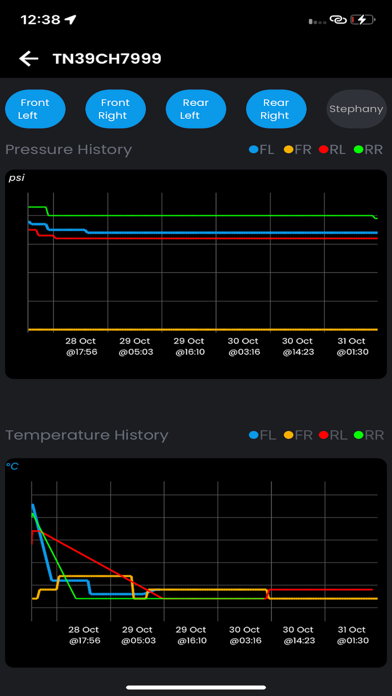Viewport: 392px width, 696px height.
Task: Toggle the Front Left tyre chip
Action: tap(35, 109)
